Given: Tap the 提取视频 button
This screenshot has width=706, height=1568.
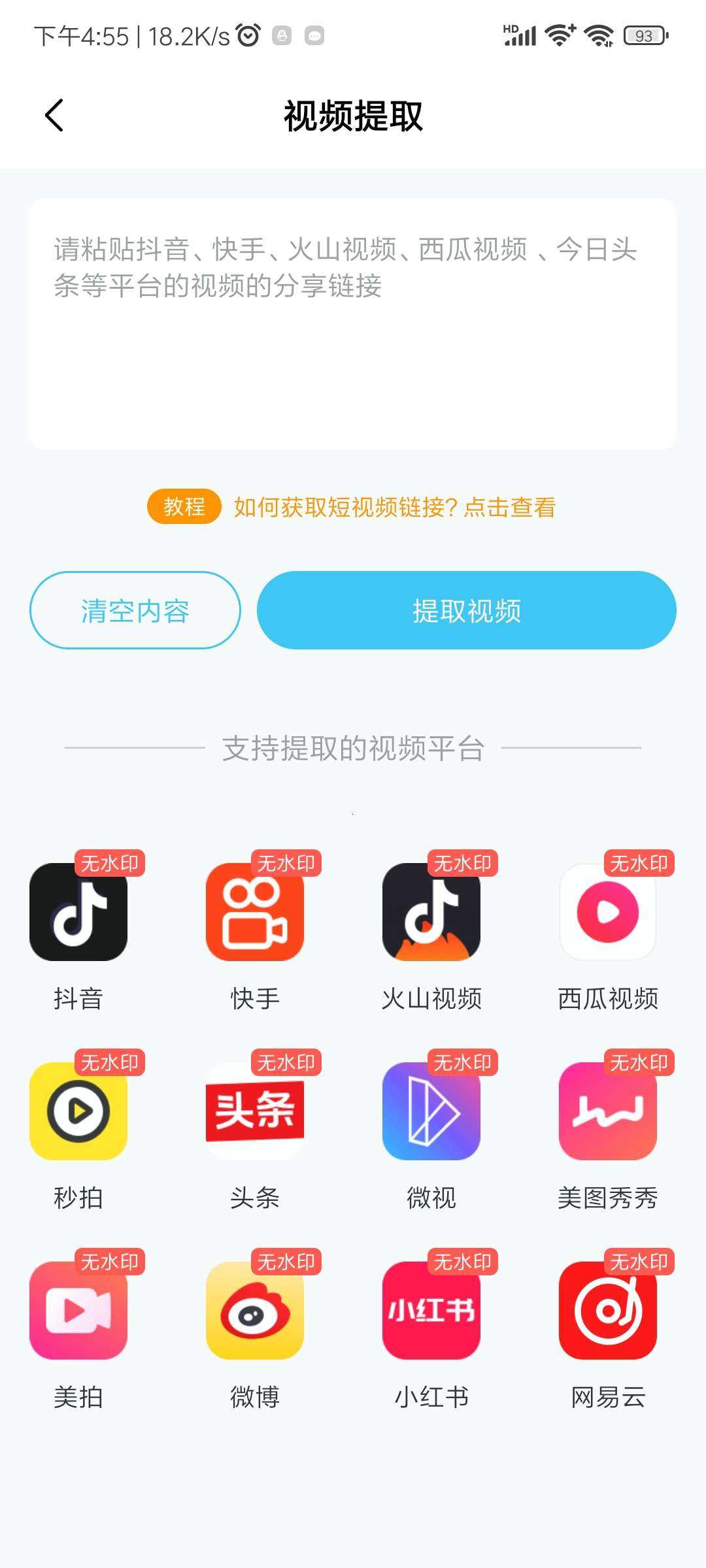Looking at the screenshot, I should point(466,610).
